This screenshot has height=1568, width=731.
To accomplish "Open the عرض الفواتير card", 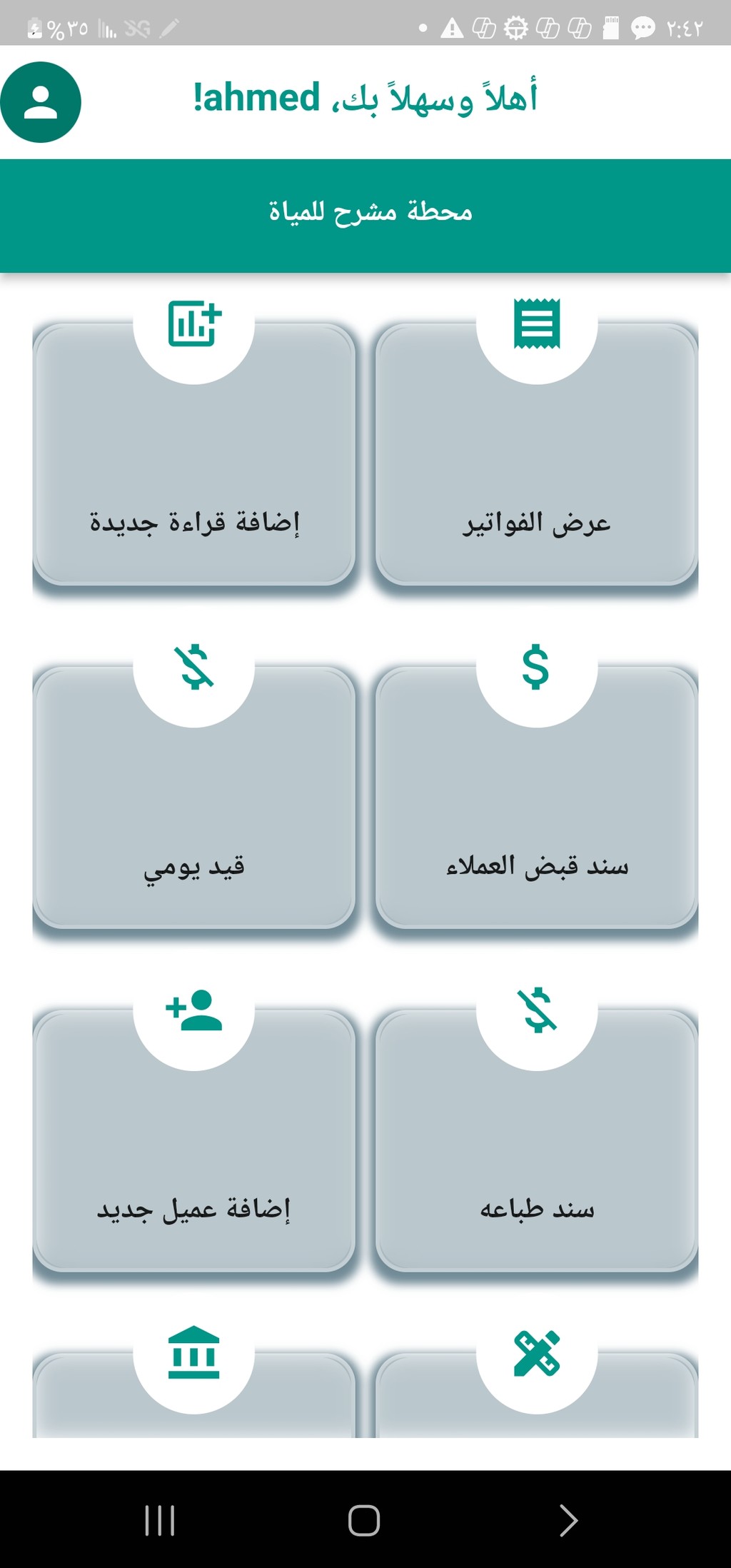I will (537, 455).
